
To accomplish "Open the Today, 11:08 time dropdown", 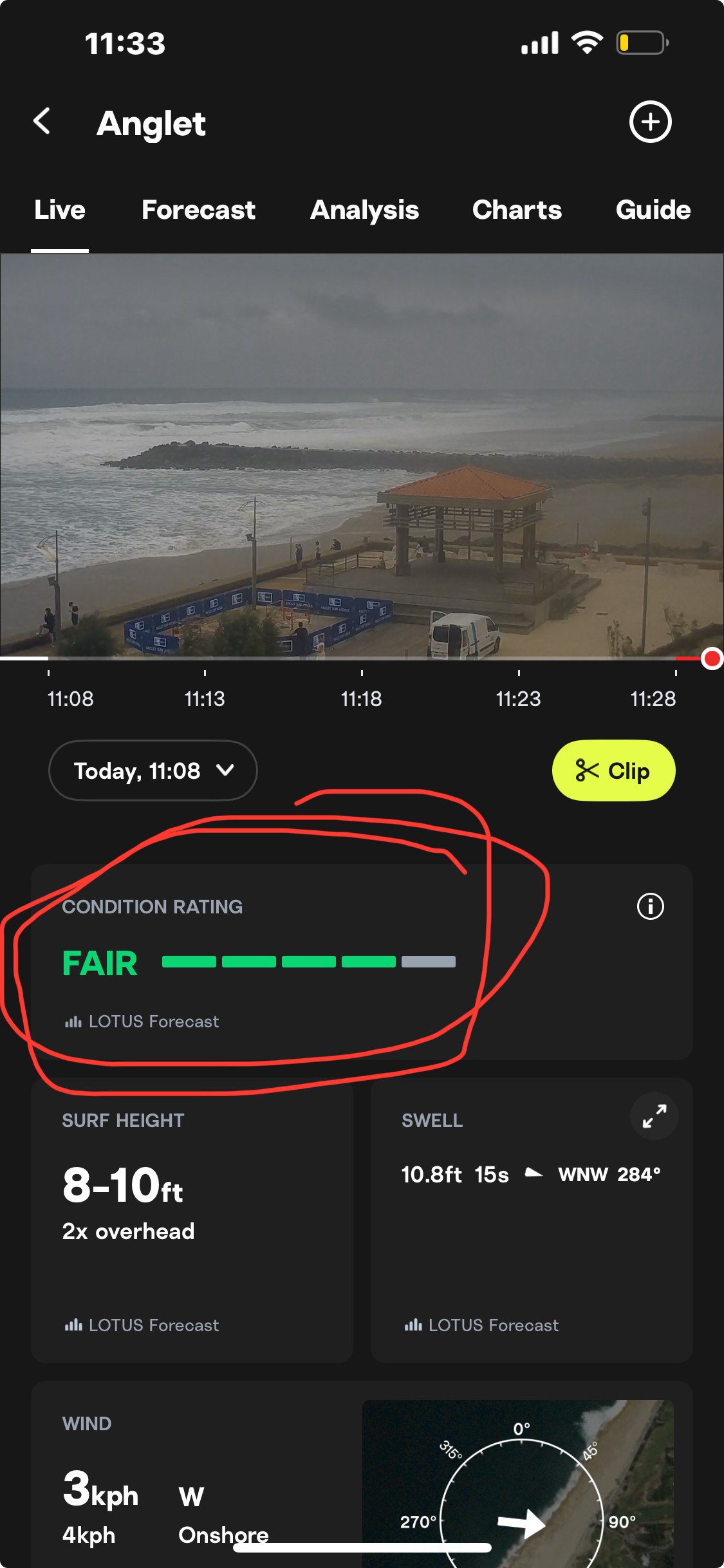I will (153, 770).
